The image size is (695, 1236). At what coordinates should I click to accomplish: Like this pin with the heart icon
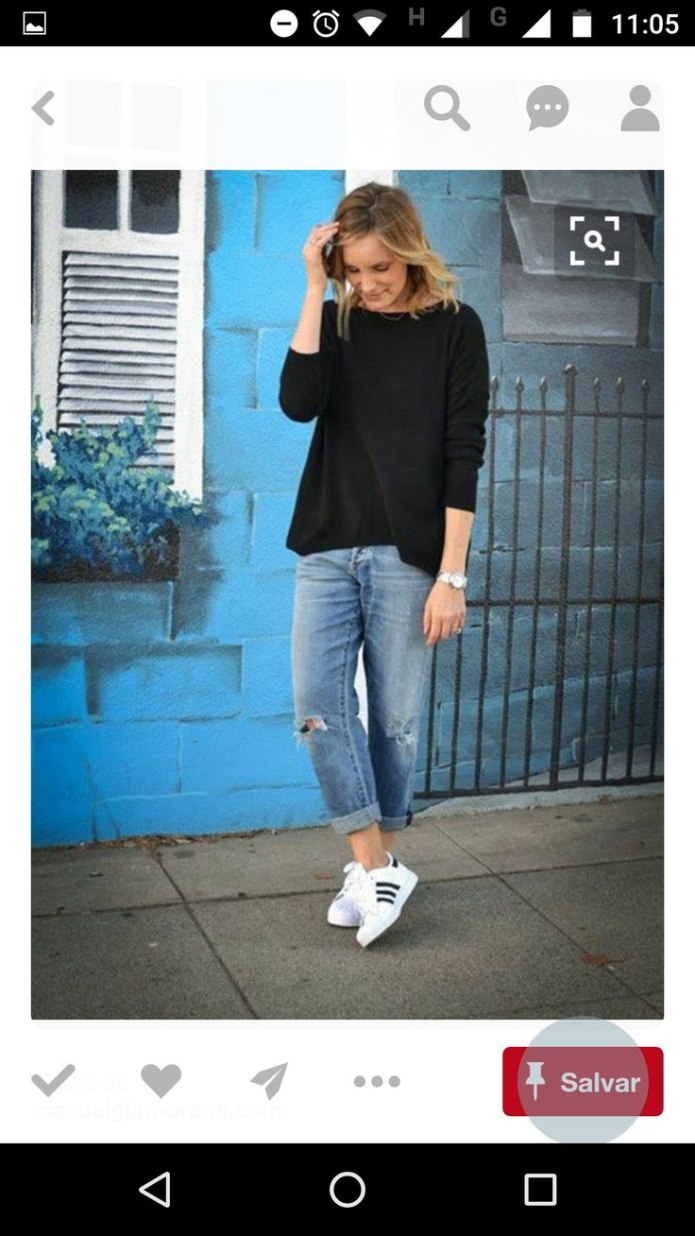[161, 1080]
